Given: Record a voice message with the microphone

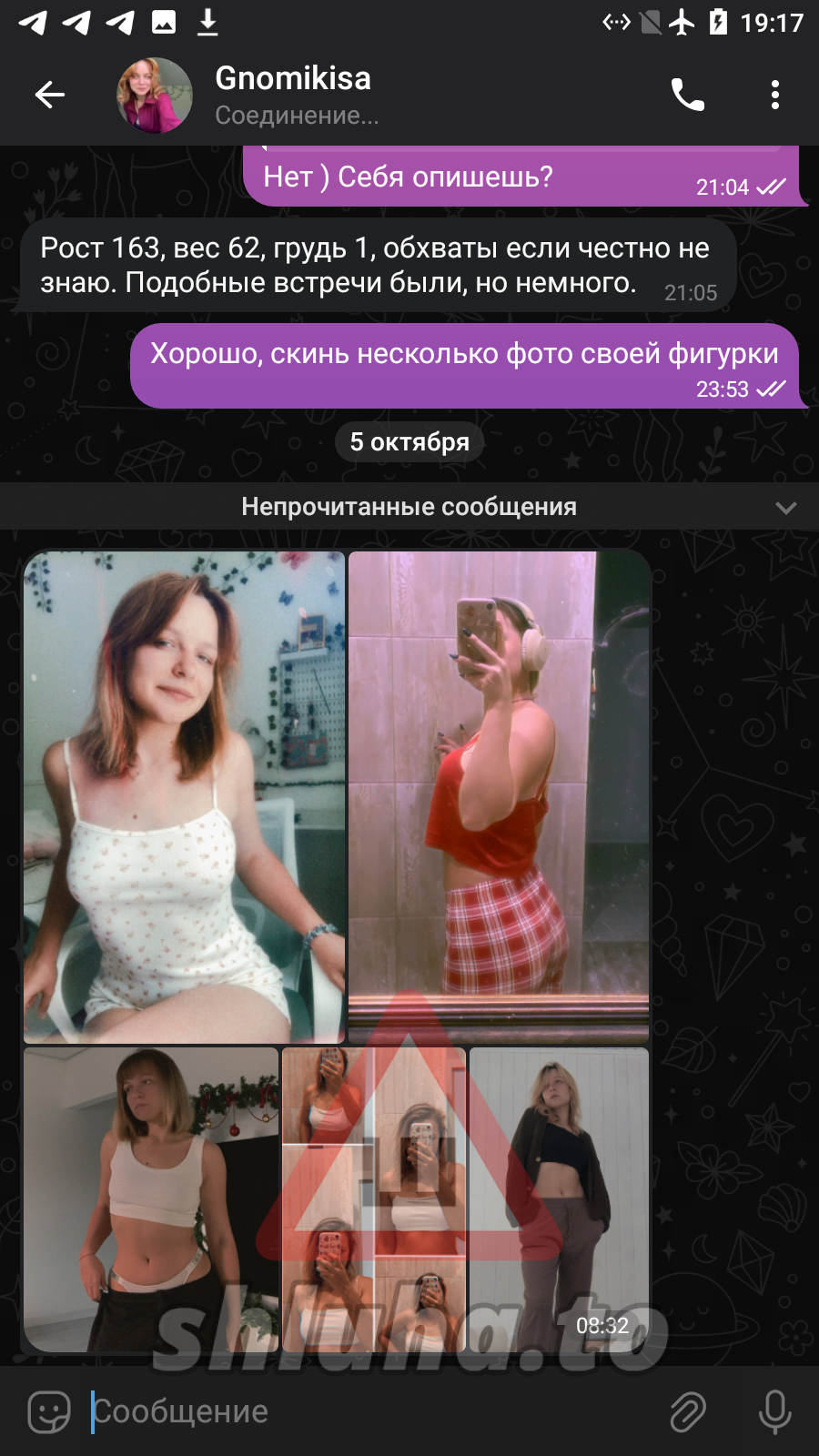Looking at the screenshot, I should pyautogui.click(x=774, y=1411).
